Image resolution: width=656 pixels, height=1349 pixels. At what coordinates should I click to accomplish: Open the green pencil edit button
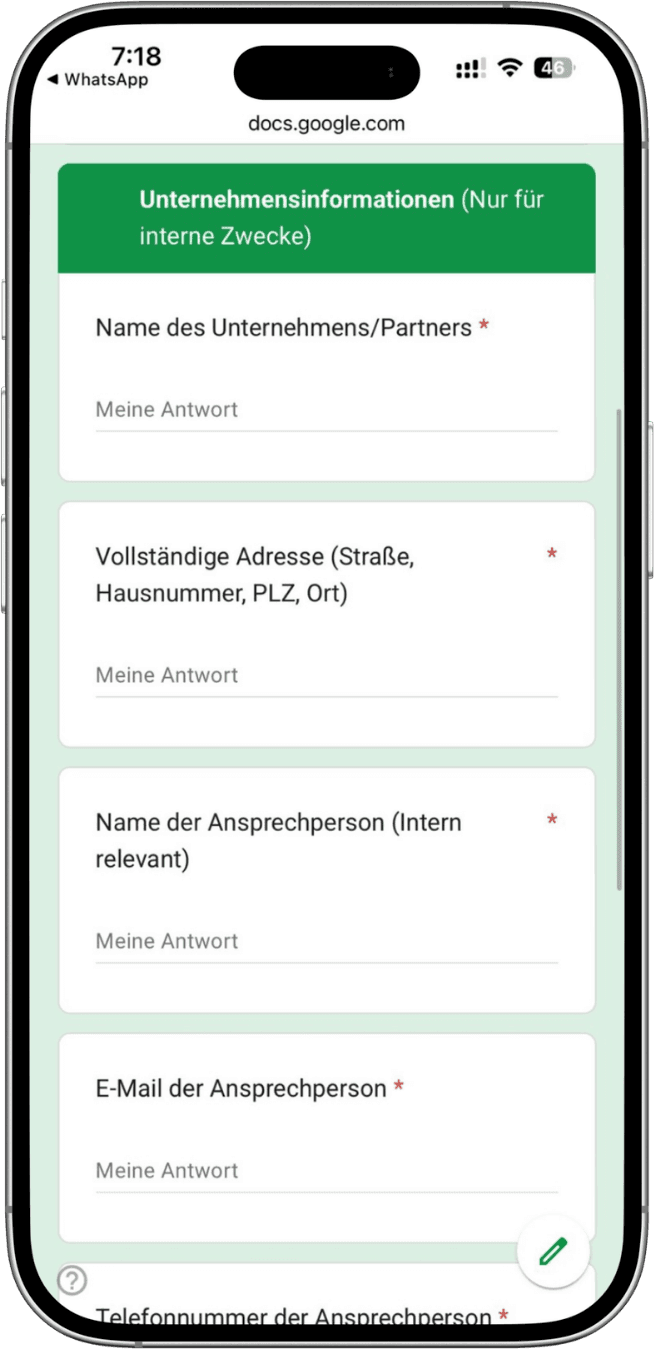click(553, 1252)
